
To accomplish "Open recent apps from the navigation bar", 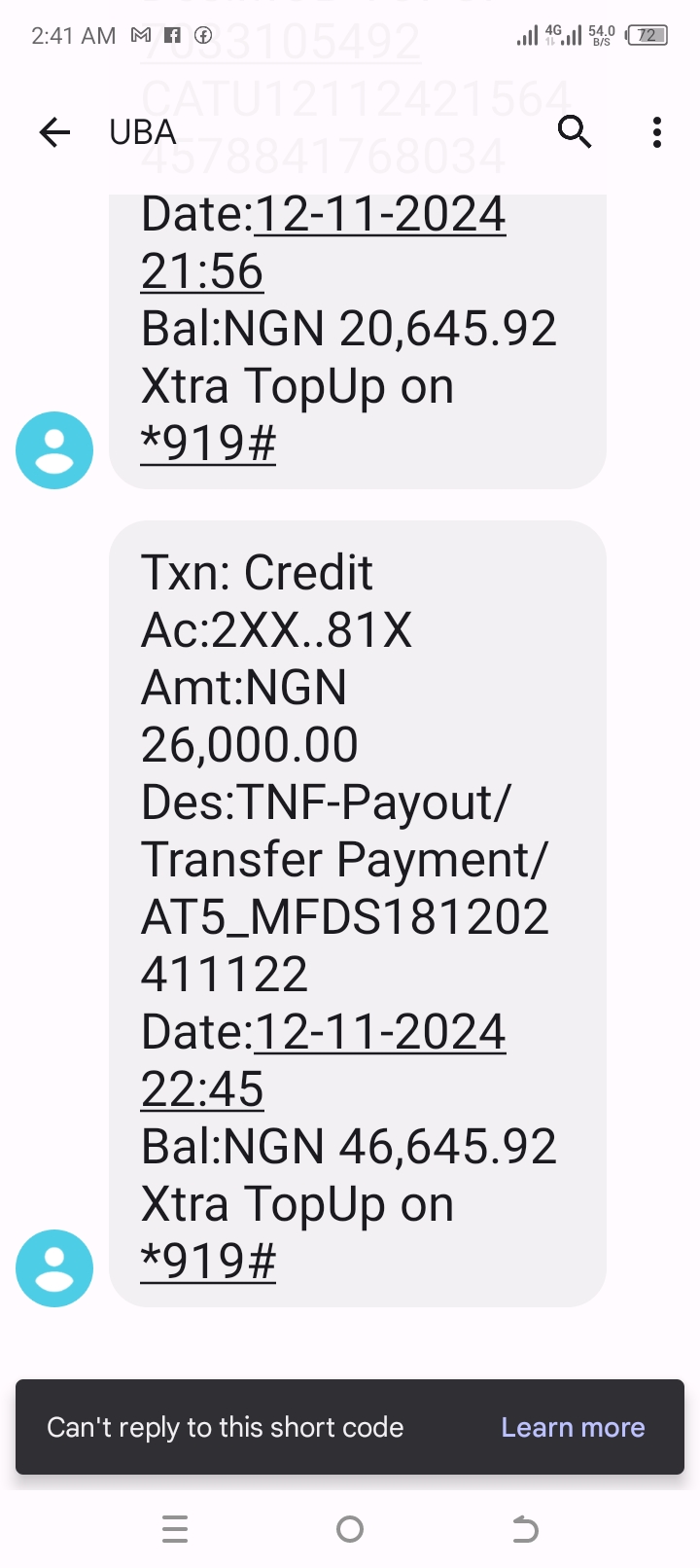I will (175, 1530).
